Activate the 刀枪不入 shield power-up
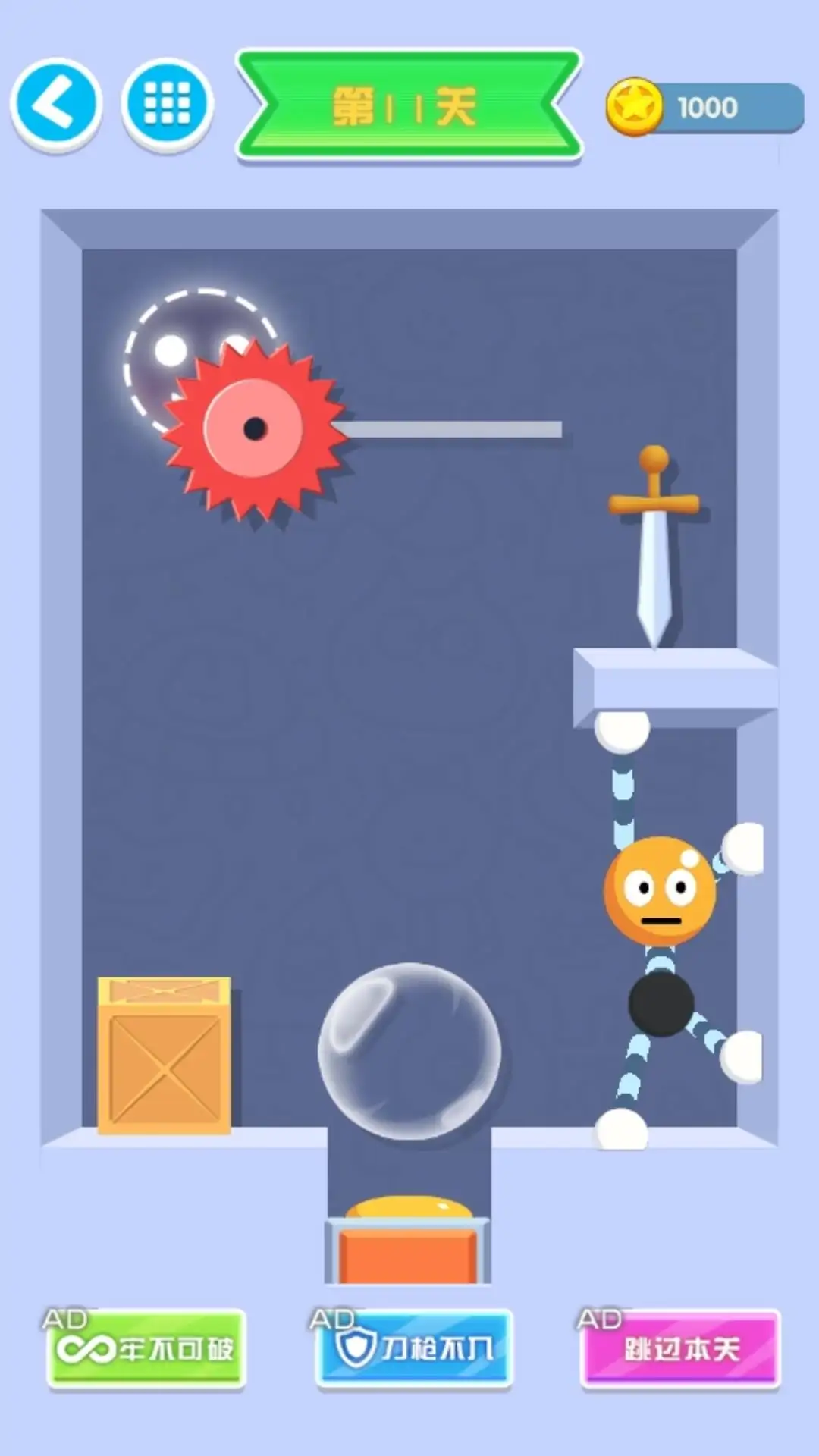Viewport: 819px width, 1456px height. coord(414,1348)
